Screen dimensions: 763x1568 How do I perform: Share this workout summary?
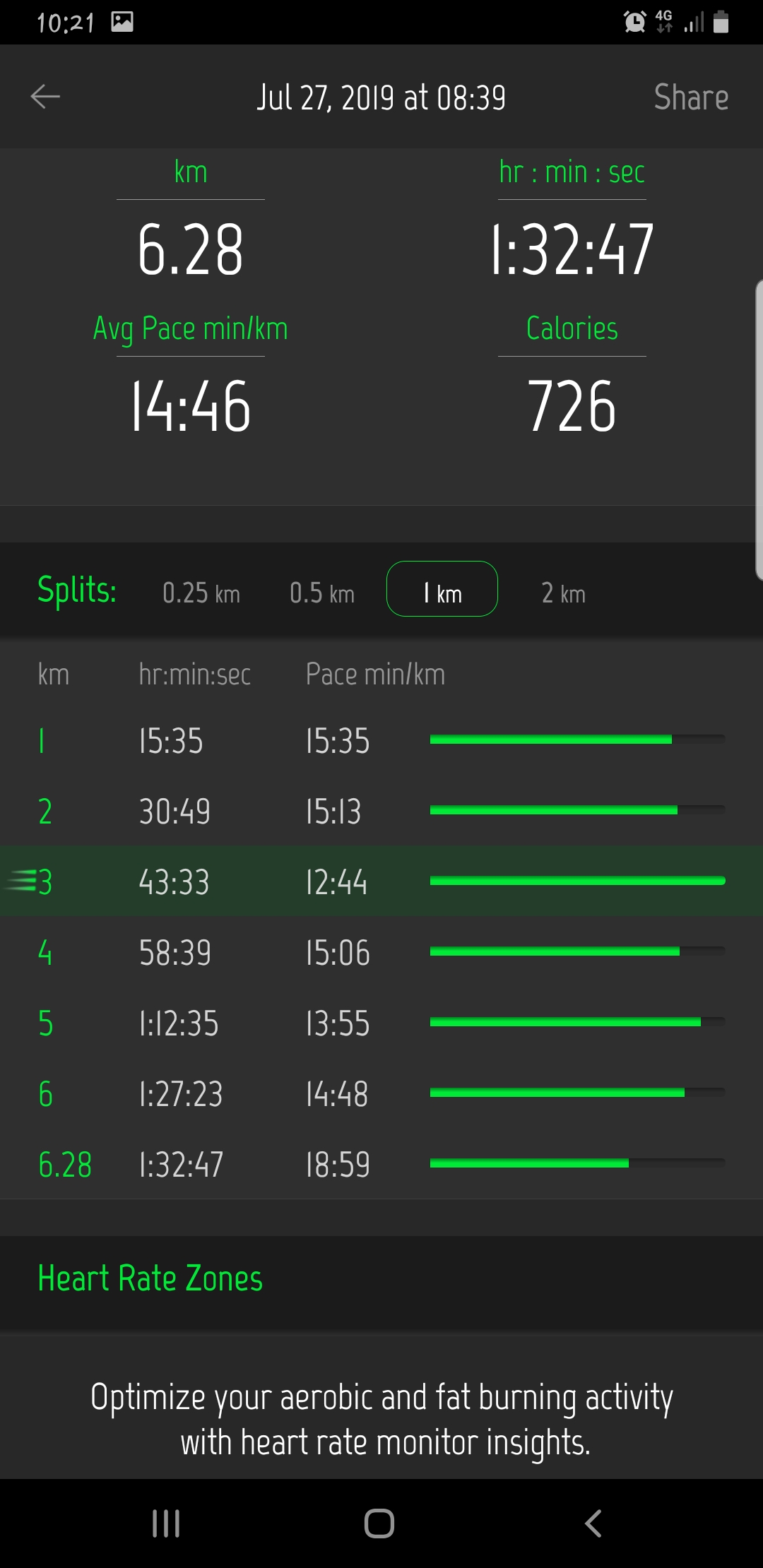point(691,97)
